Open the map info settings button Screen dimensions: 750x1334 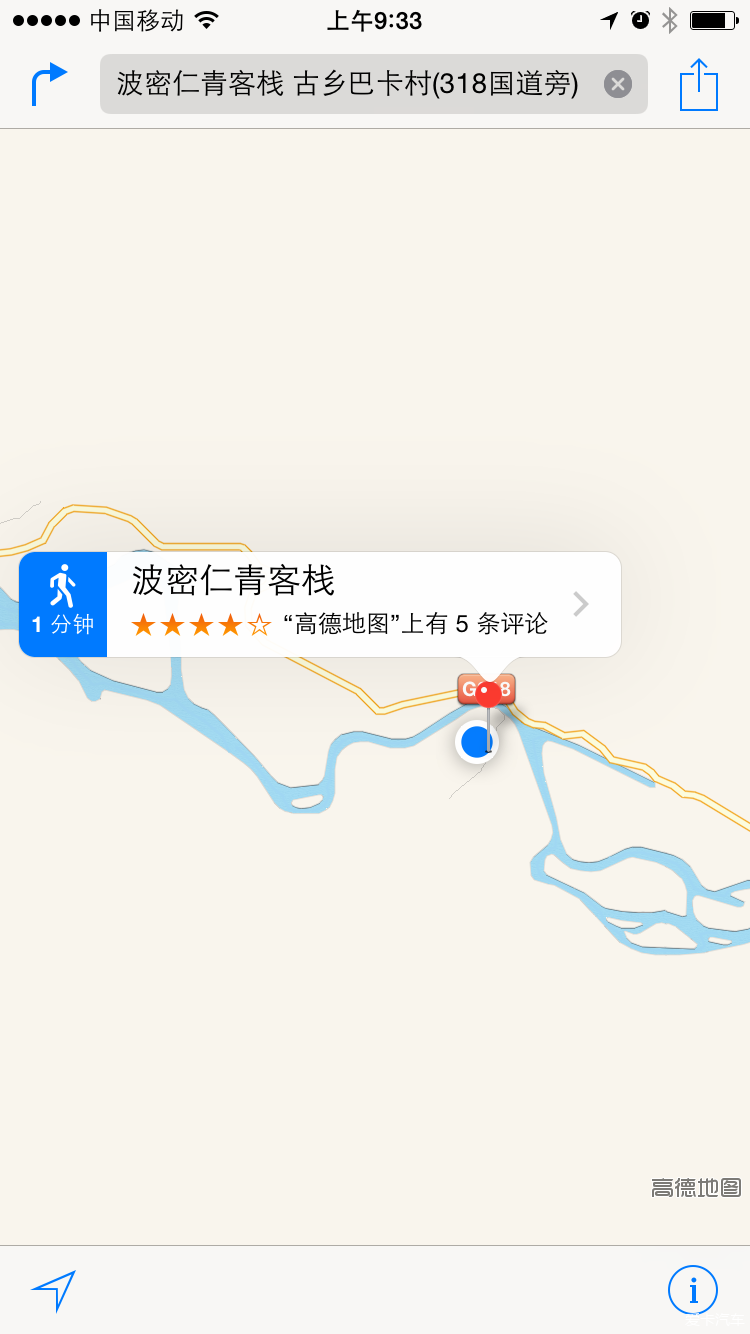[x=693, y=1290]
